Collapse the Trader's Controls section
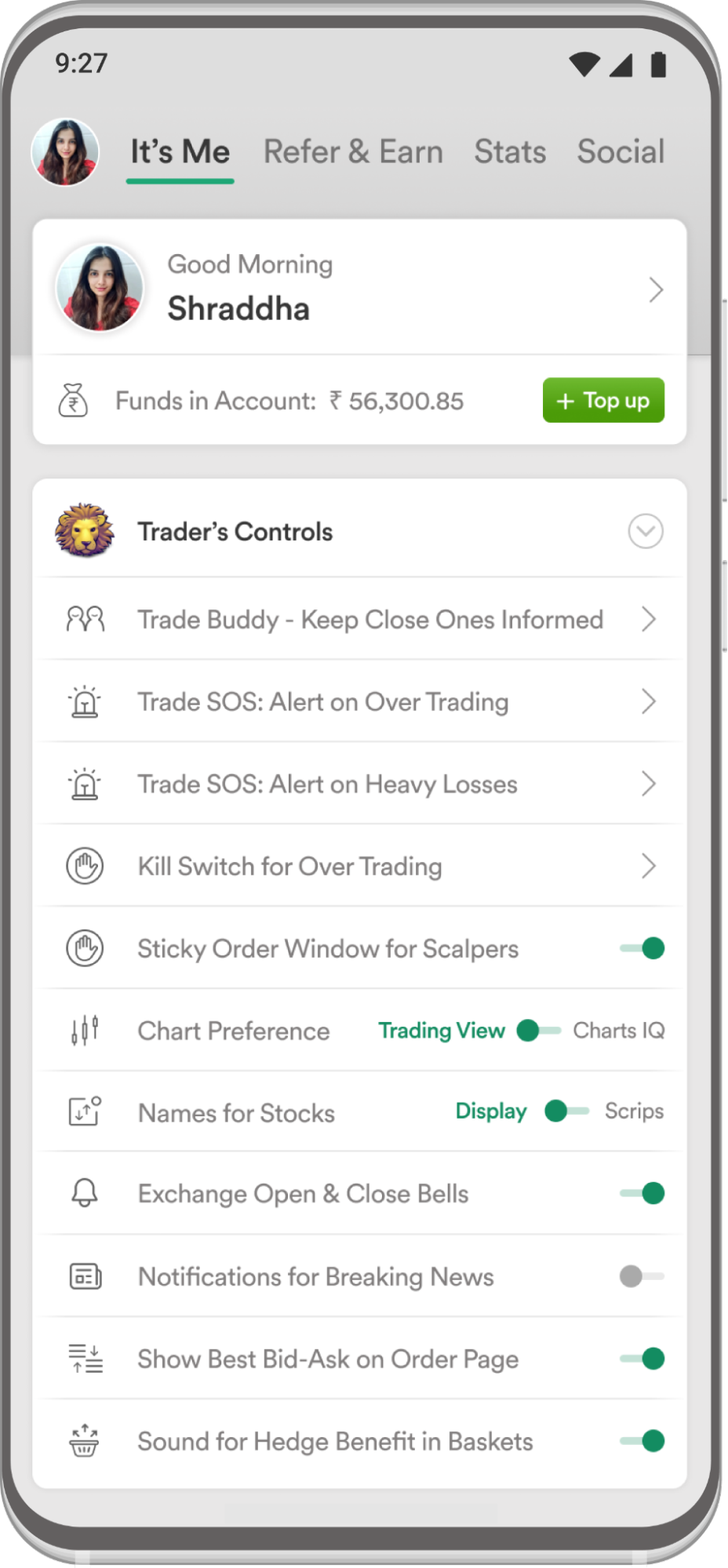The image size is (728, 1568). point(646,532)
